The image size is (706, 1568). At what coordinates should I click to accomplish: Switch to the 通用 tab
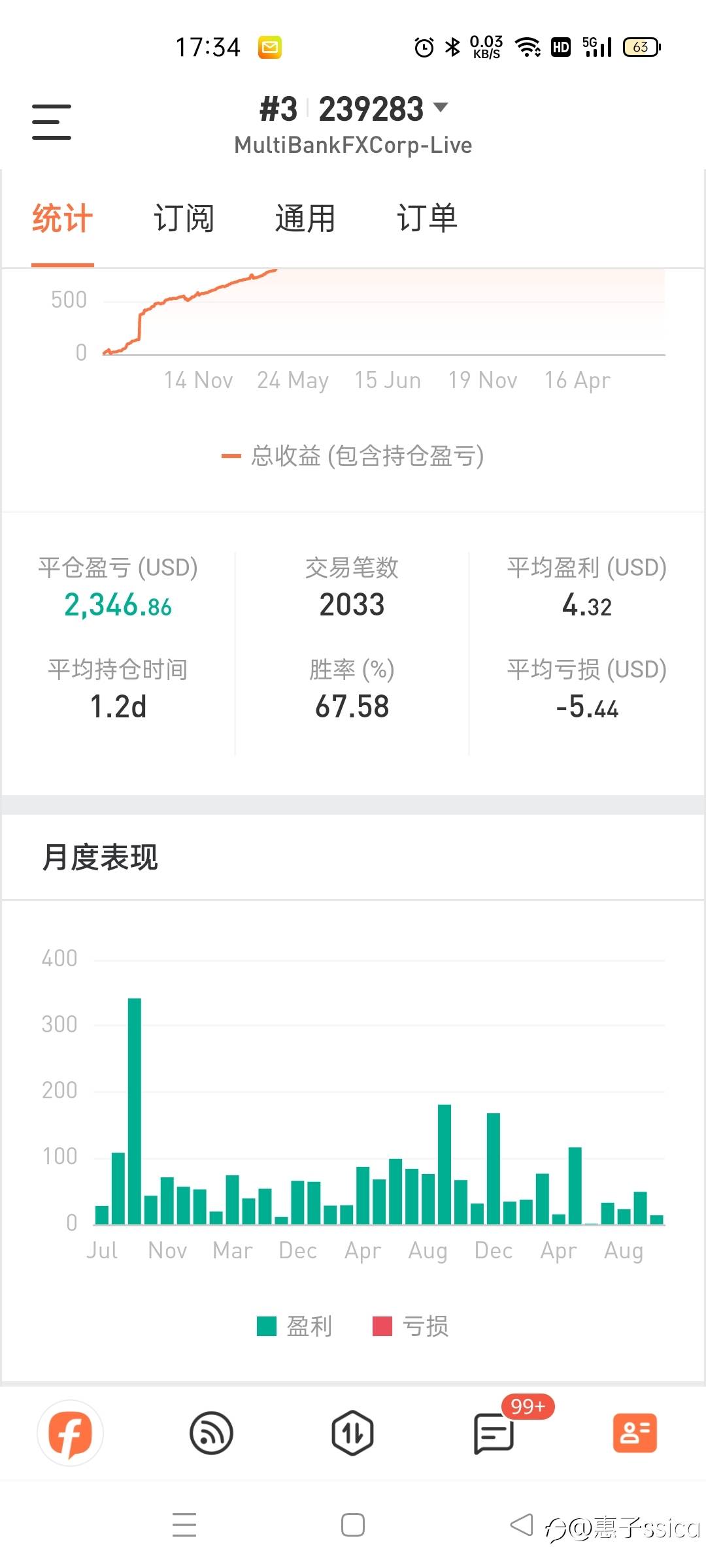(305, 218)
